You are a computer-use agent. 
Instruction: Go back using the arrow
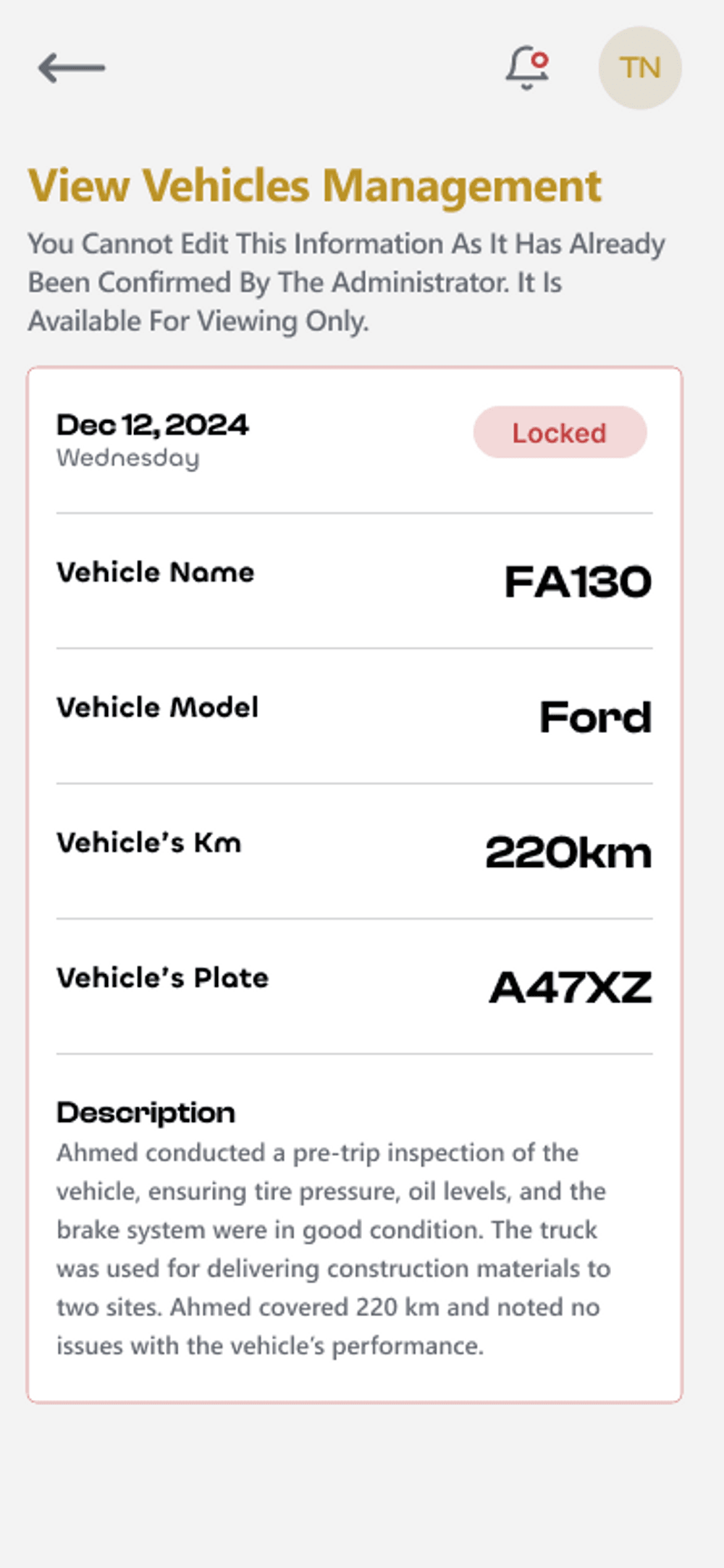coord(71,68)
